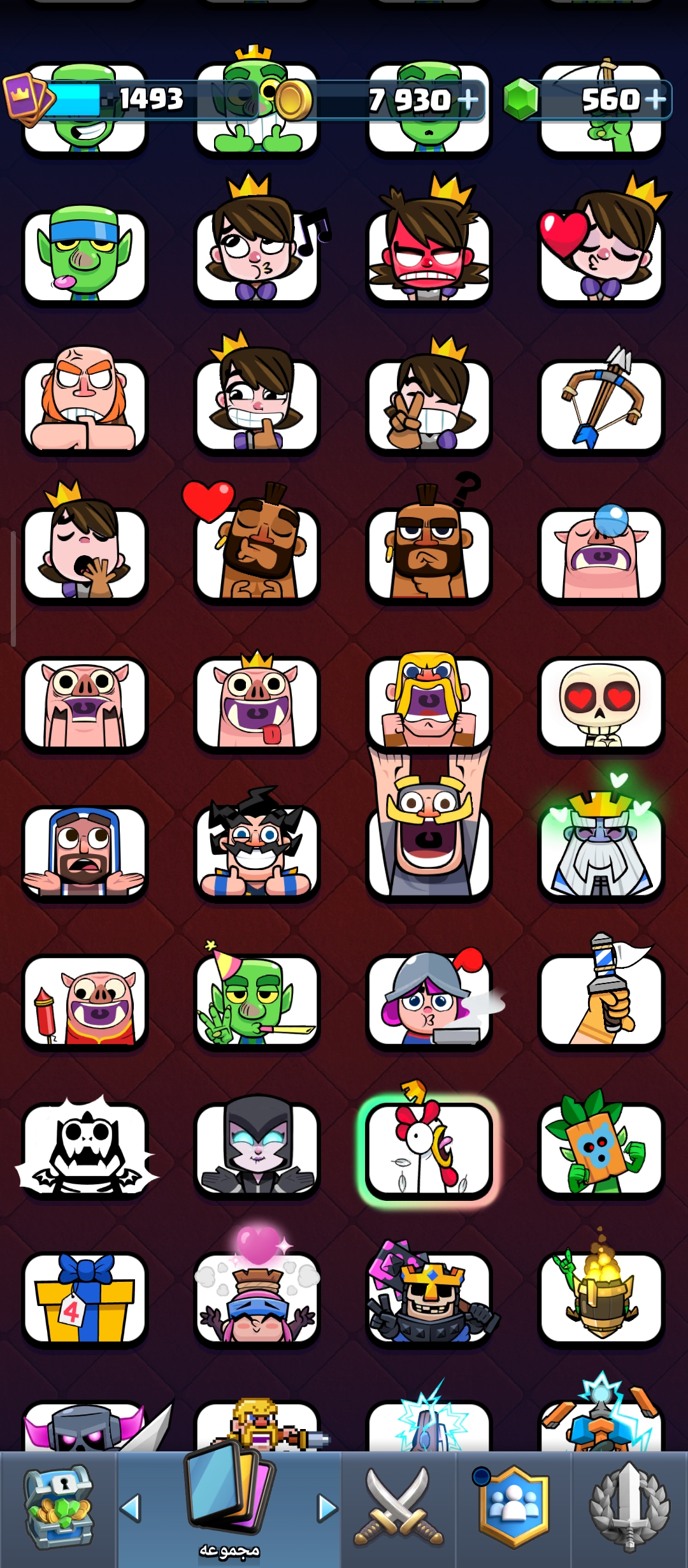
Task: Tap the right arrow beside the cards tab
Action: (327, 1508)
